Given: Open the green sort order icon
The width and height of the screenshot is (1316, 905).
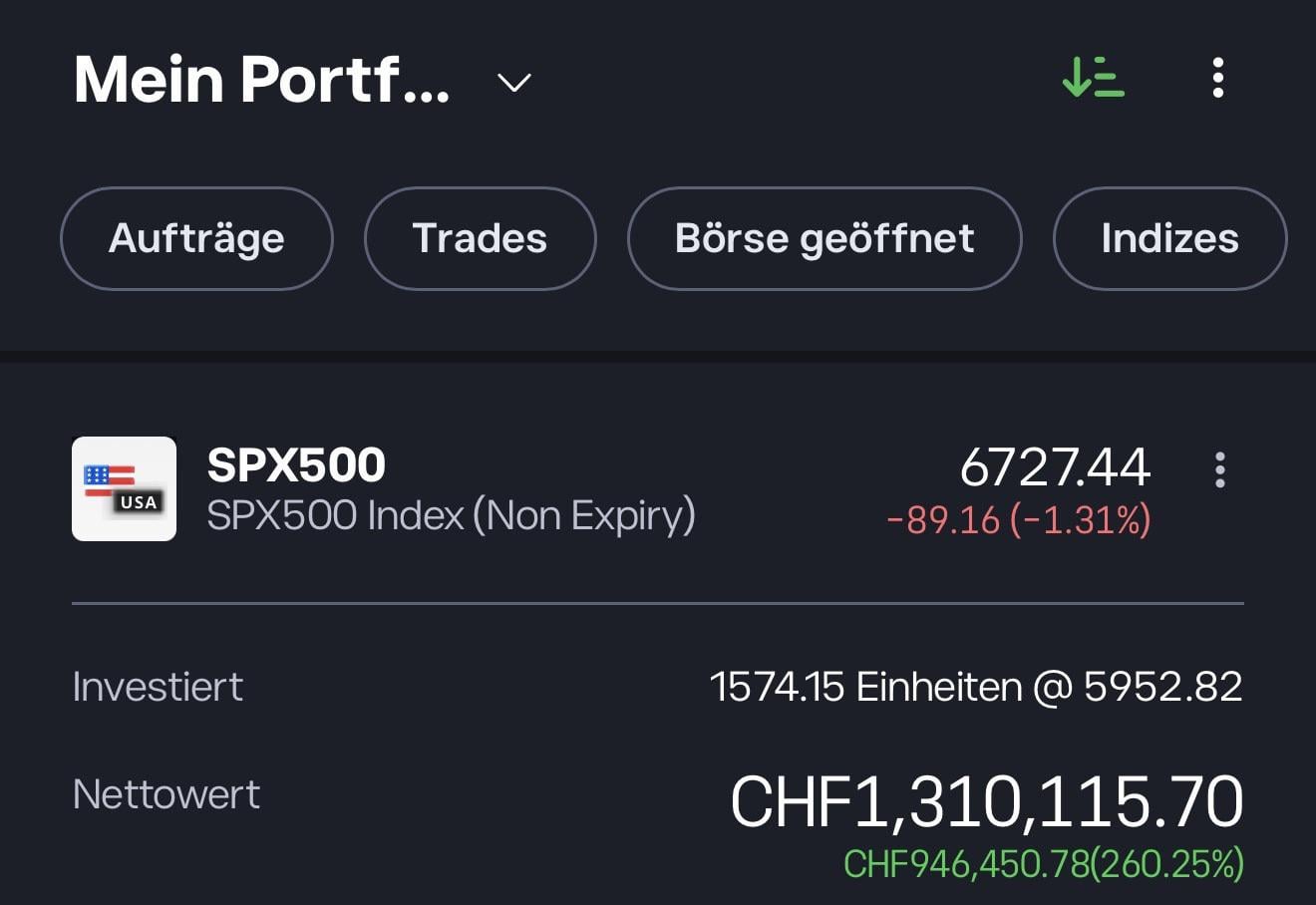Looking at the screenshot, I should click(x=1093, y=78).
